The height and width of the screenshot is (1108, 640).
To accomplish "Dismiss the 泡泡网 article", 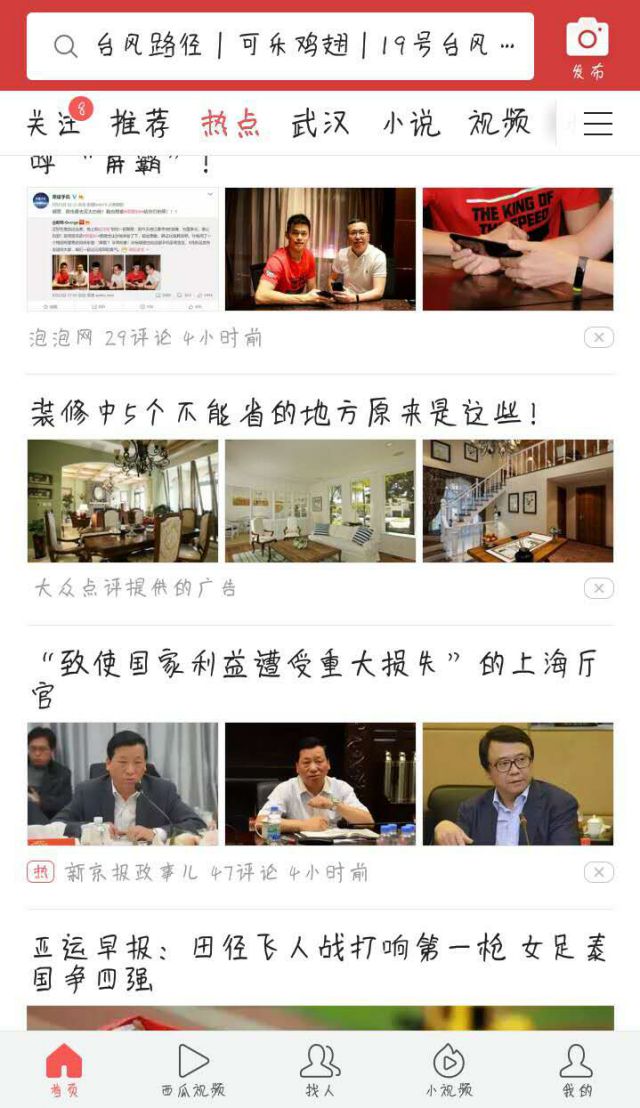I will (598, 338).
